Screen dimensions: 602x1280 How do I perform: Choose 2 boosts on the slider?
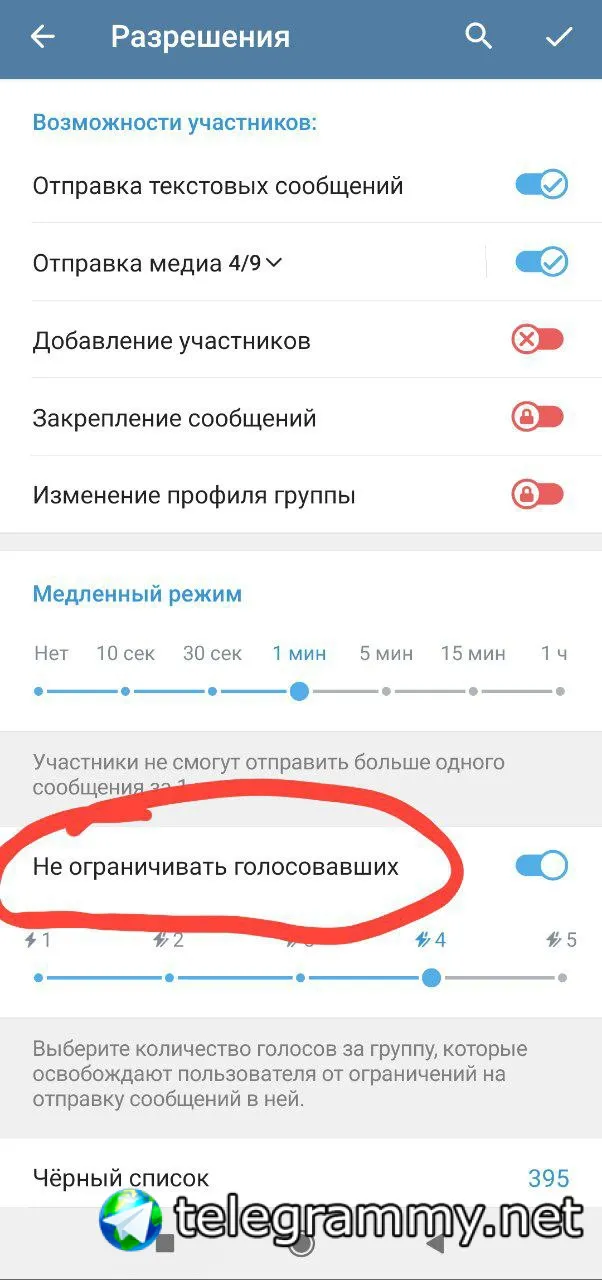point(169,977)
